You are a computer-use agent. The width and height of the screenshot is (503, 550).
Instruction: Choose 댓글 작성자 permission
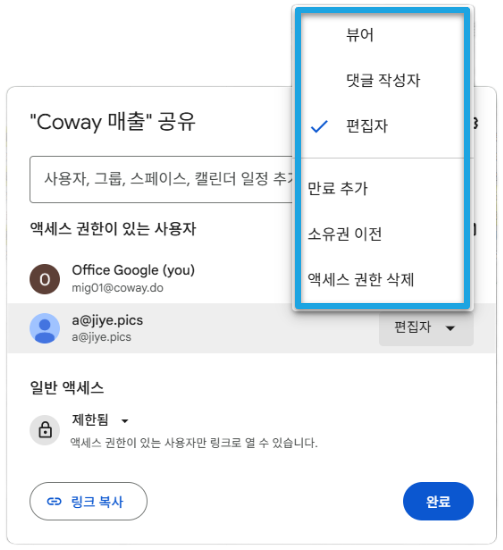click(383, 80)
